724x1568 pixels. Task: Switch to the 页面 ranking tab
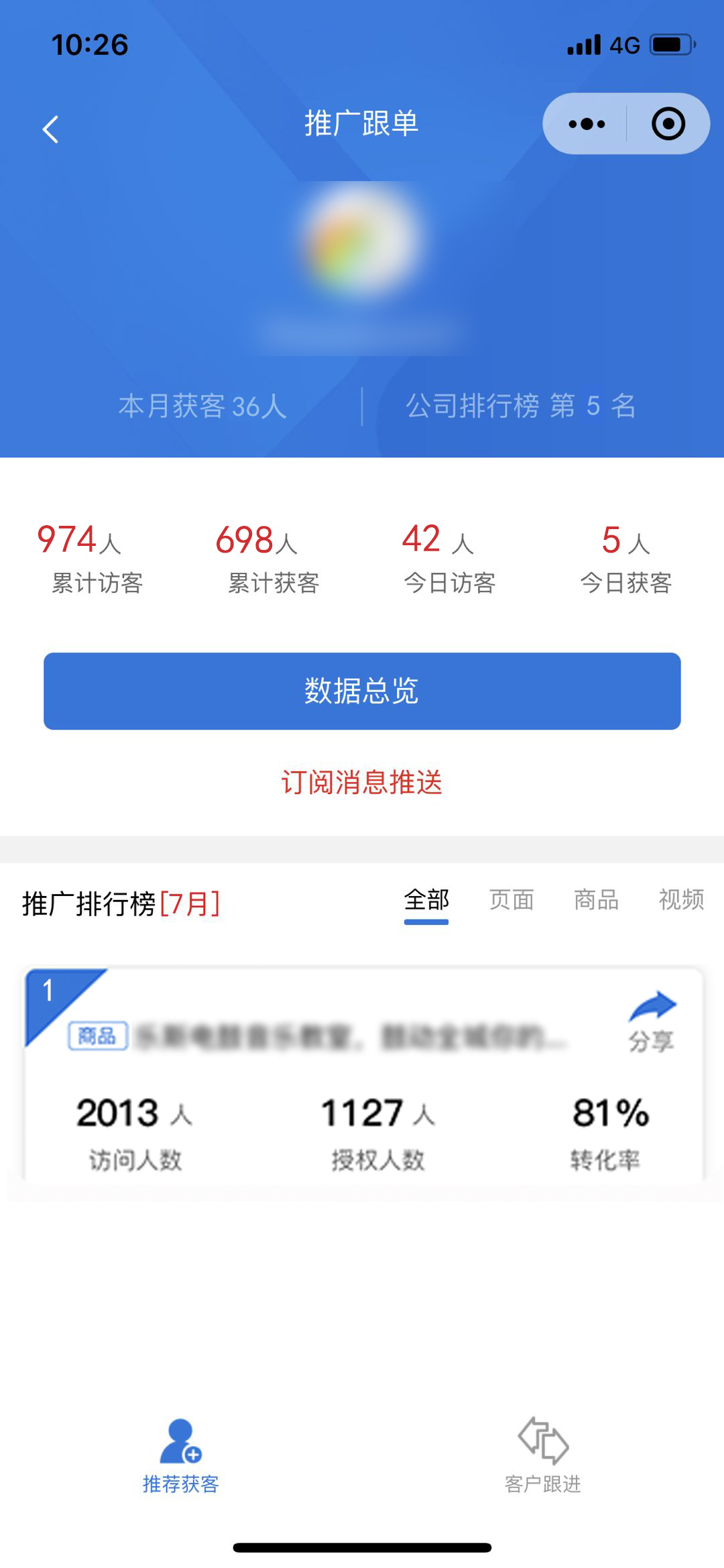click(x=511, y=901)
